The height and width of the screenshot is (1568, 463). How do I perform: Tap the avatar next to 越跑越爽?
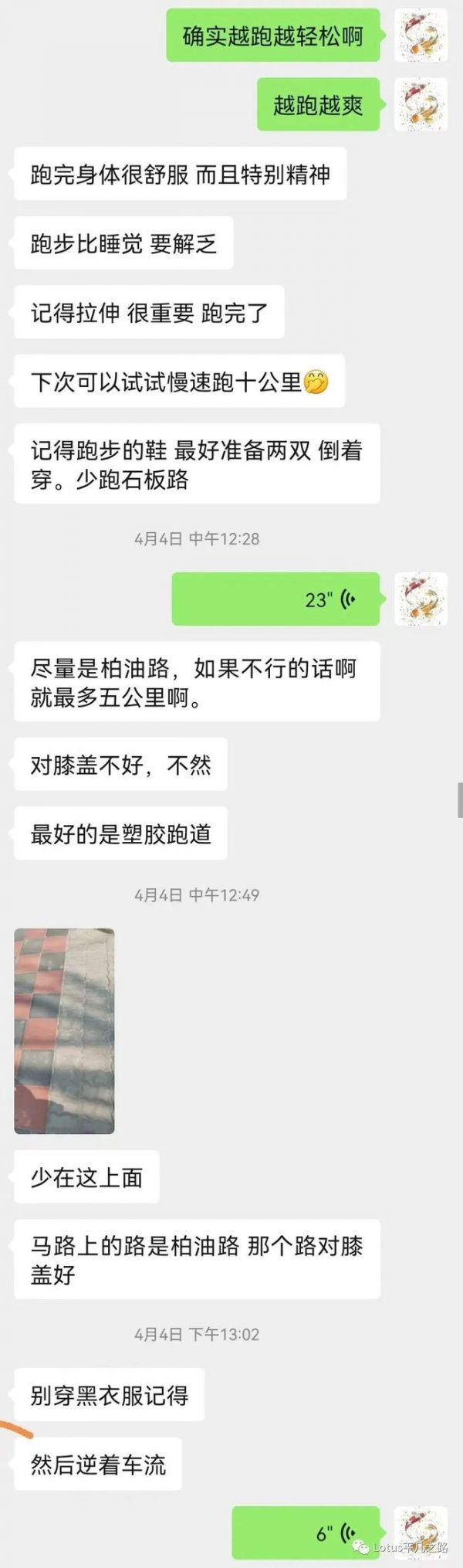click(421, 105)
